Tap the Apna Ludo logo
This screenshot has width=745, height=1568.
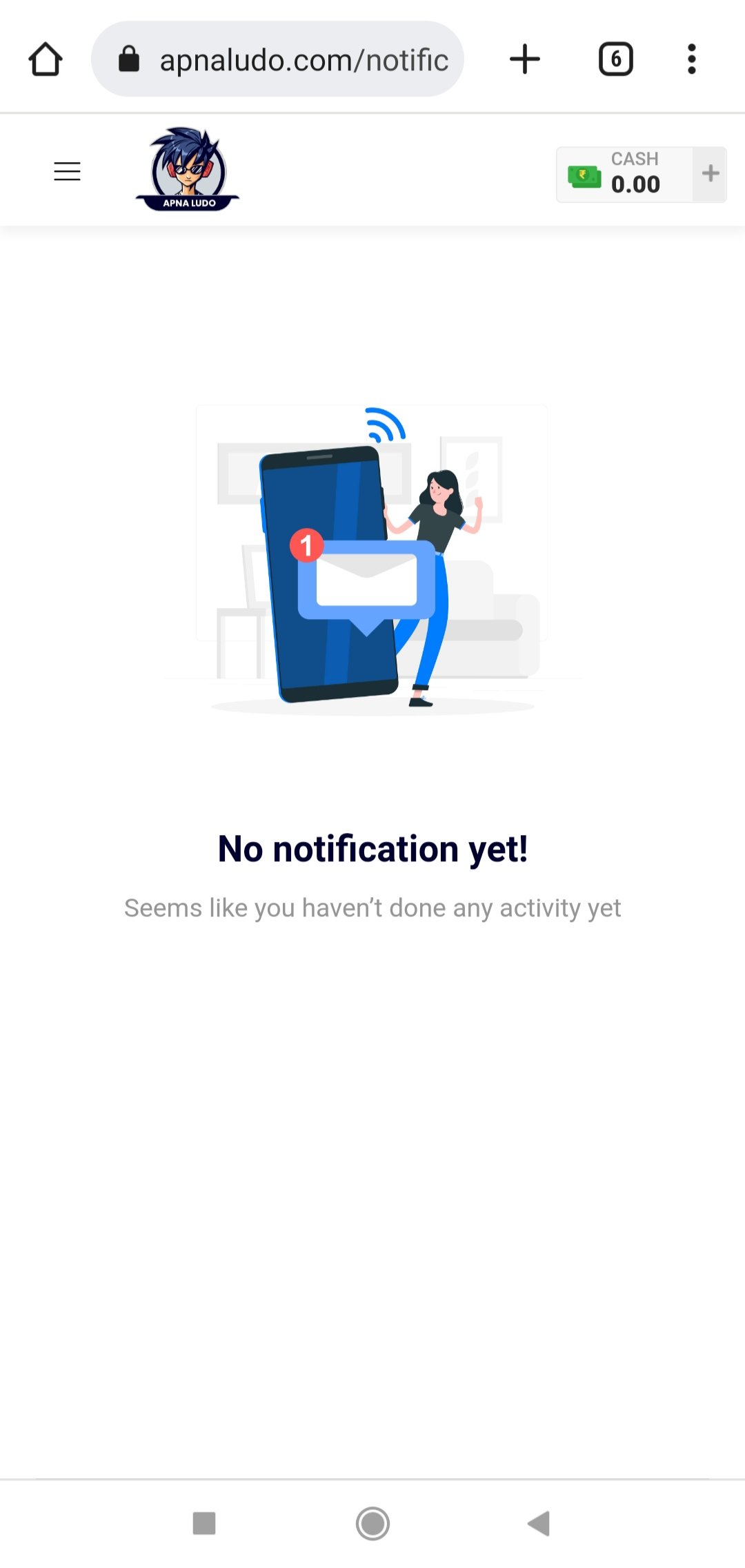188,170
